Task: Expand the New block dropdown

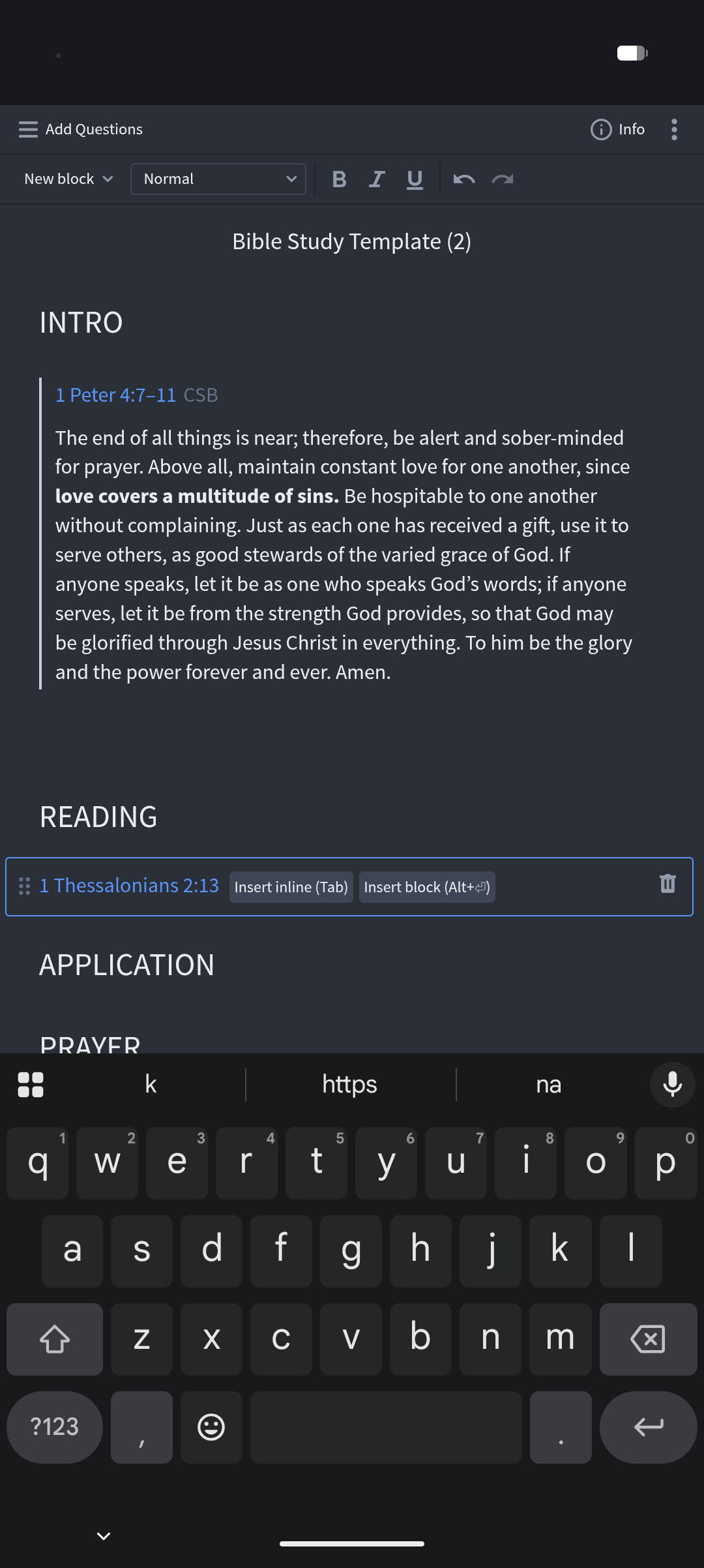Action: click(x=68, y=179)
